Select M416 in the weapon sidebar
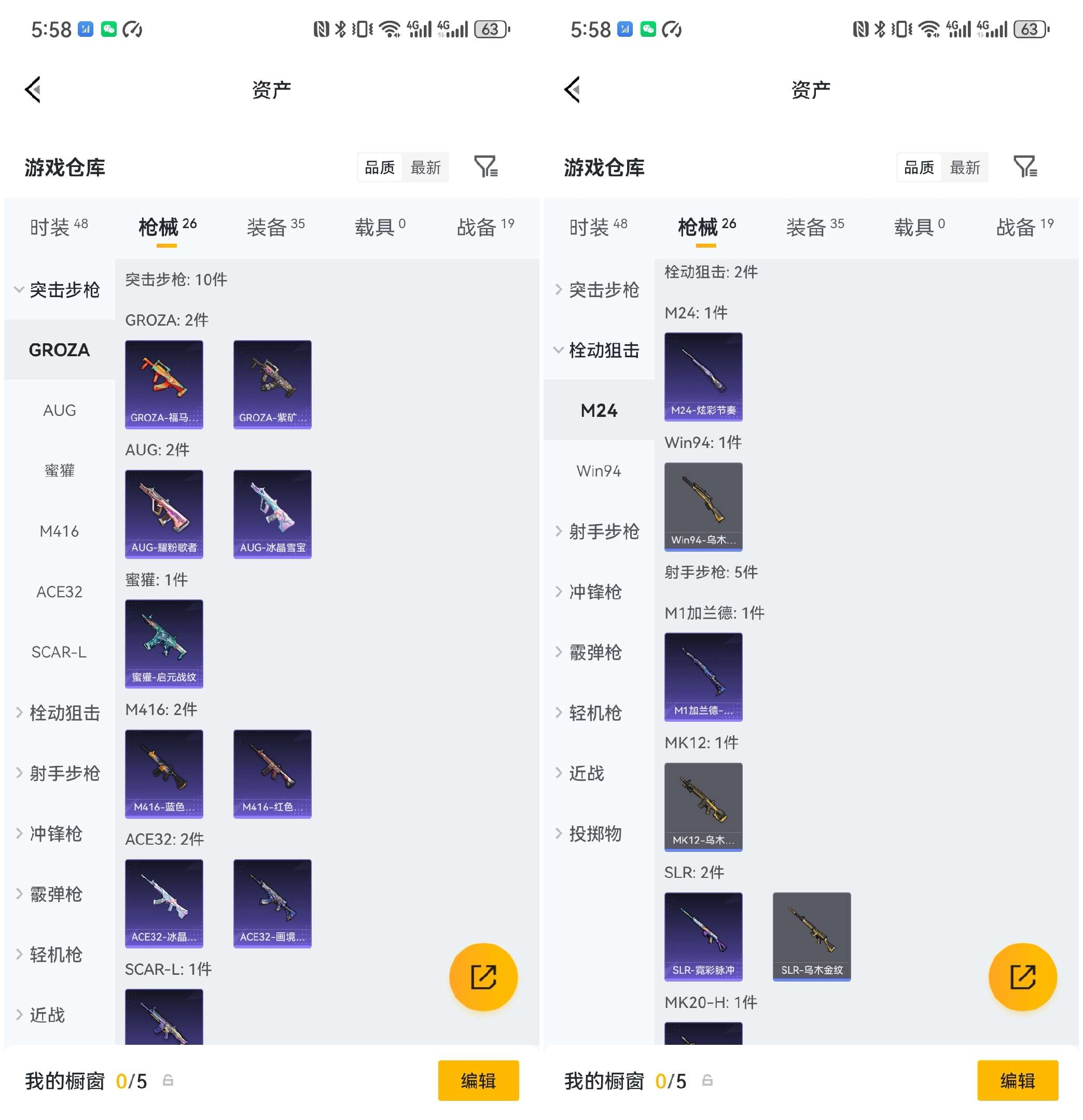 point(60,531)
